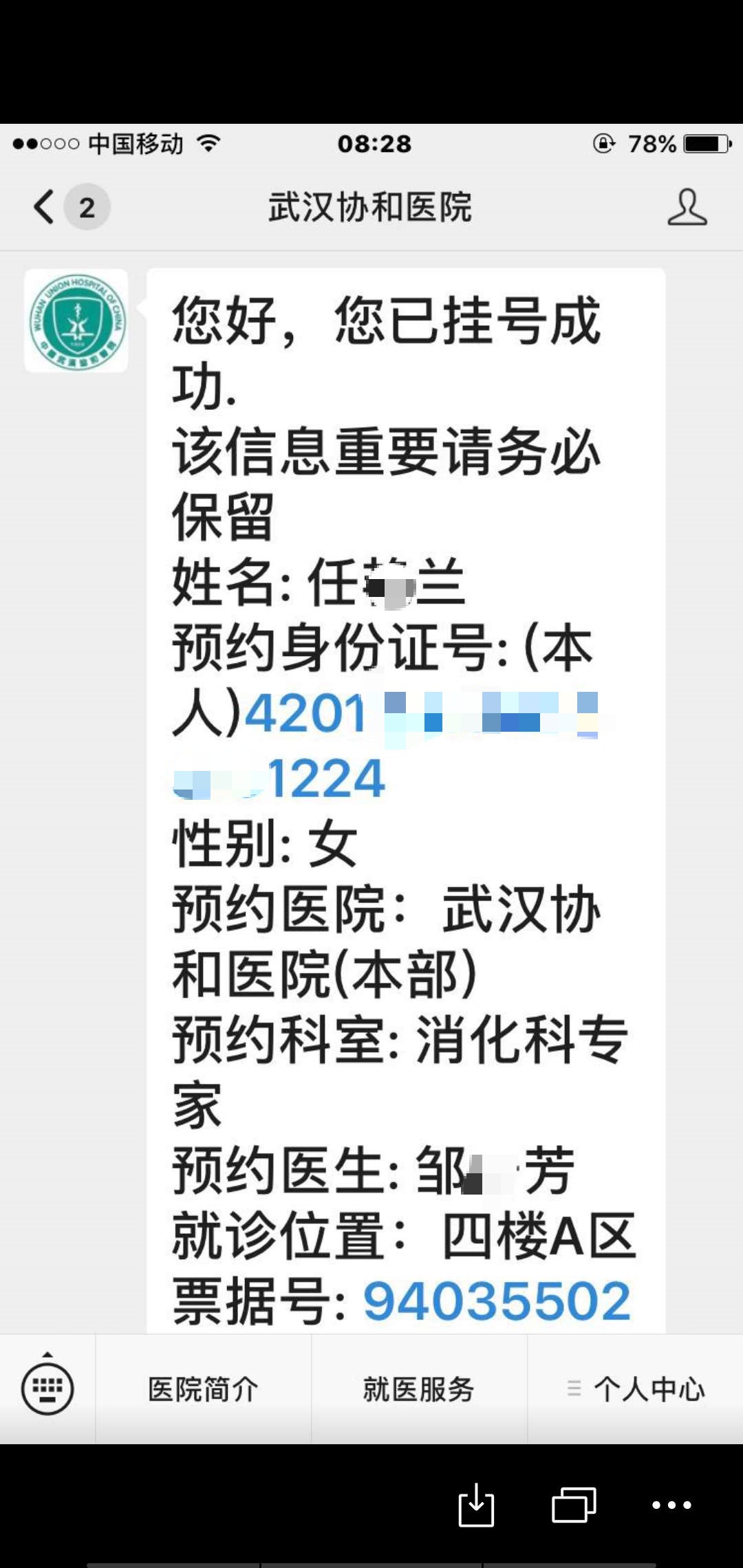Open the three-dot more options
This screenshot has height=1568, width=743.
[671, 1505]
